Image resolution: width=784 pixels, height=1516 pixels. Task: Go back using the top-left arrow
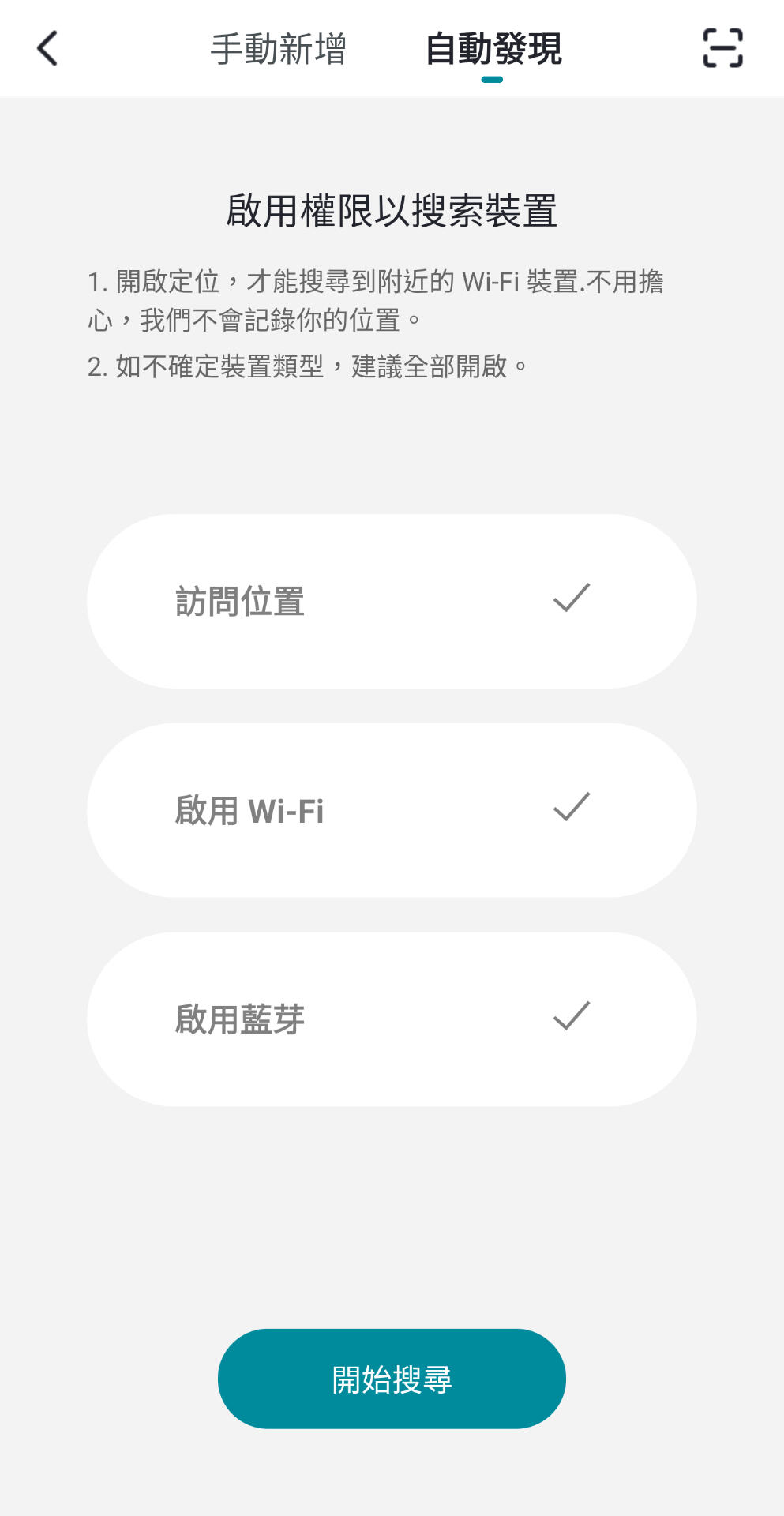click(x=48, y=48)
